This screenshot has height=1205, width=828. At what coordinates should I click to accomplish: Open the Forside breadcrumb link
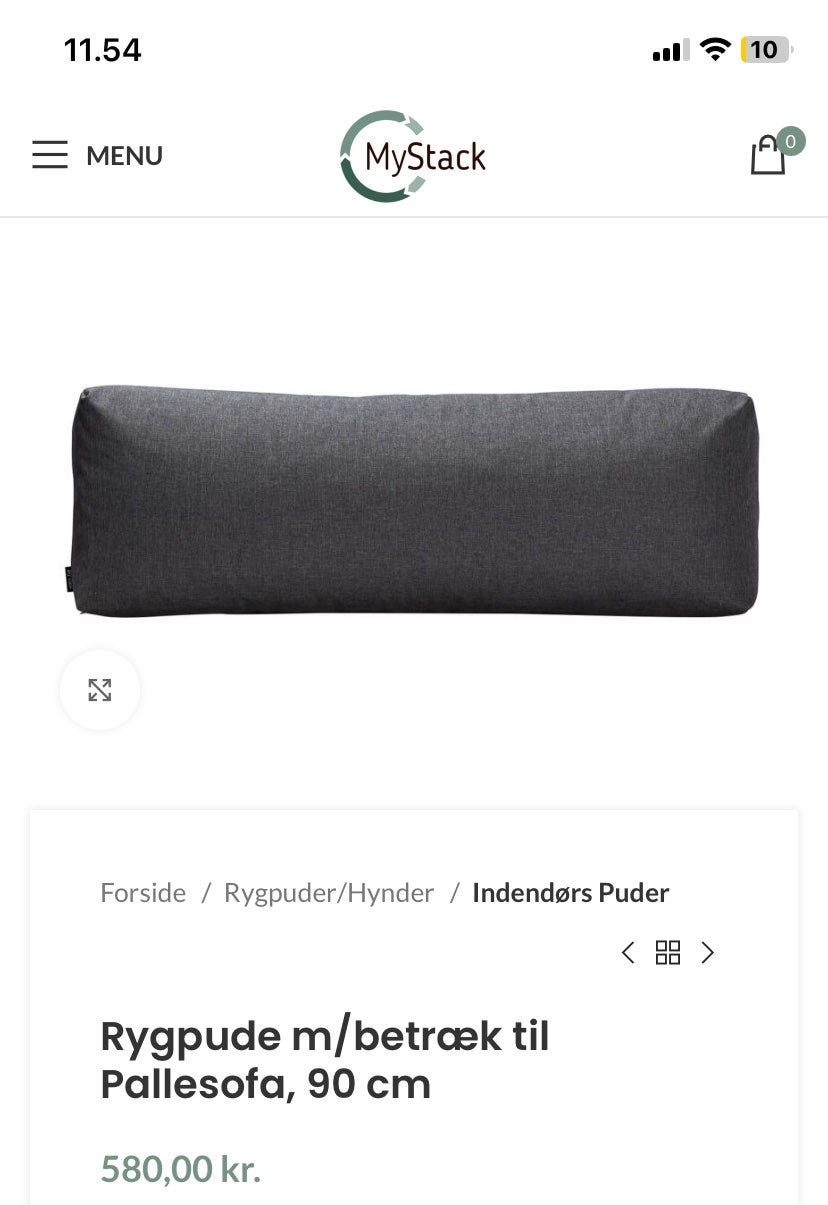click(x=143, y=893)
